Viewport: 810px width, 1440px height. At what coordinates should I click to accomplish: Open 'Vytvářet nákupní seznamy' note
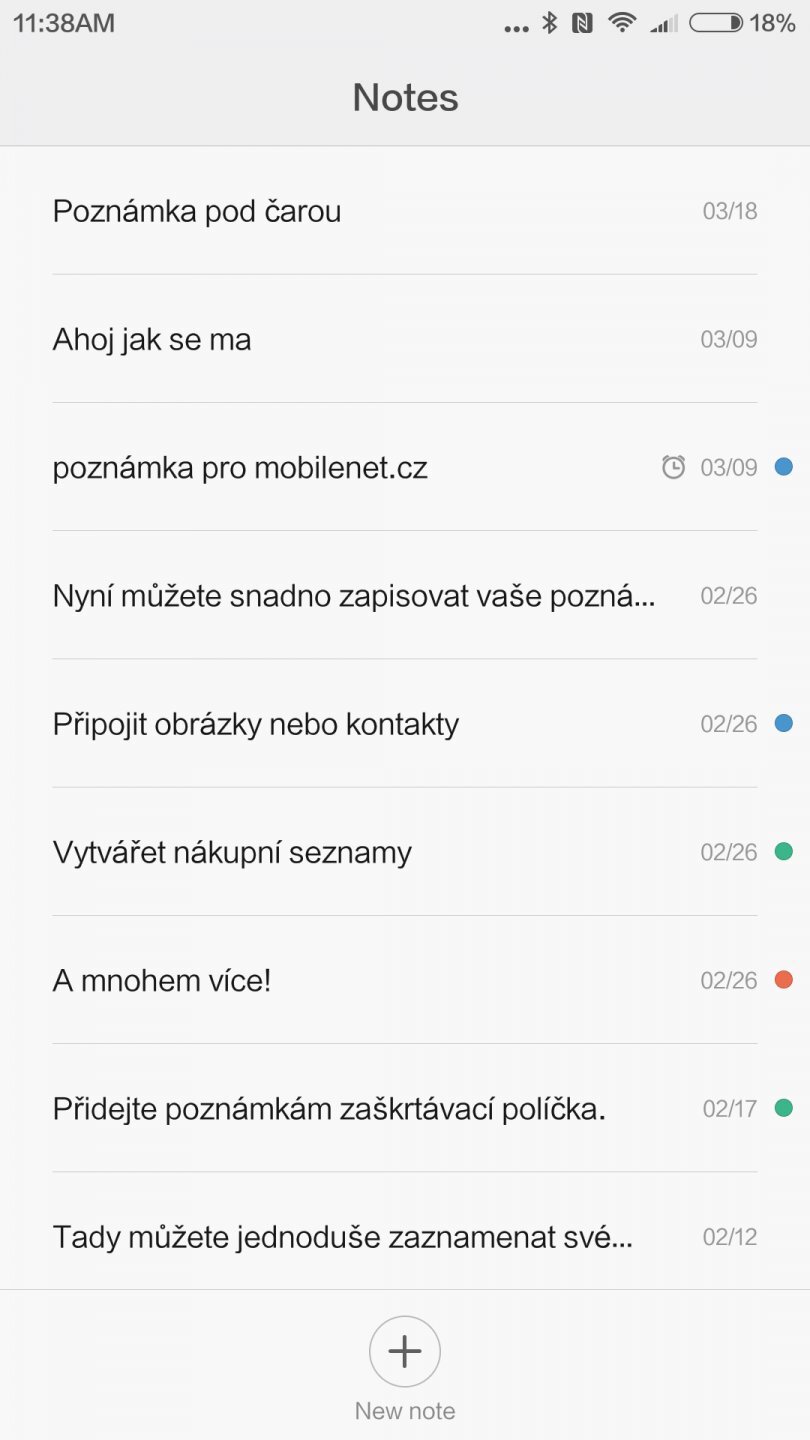click(232, 852)
